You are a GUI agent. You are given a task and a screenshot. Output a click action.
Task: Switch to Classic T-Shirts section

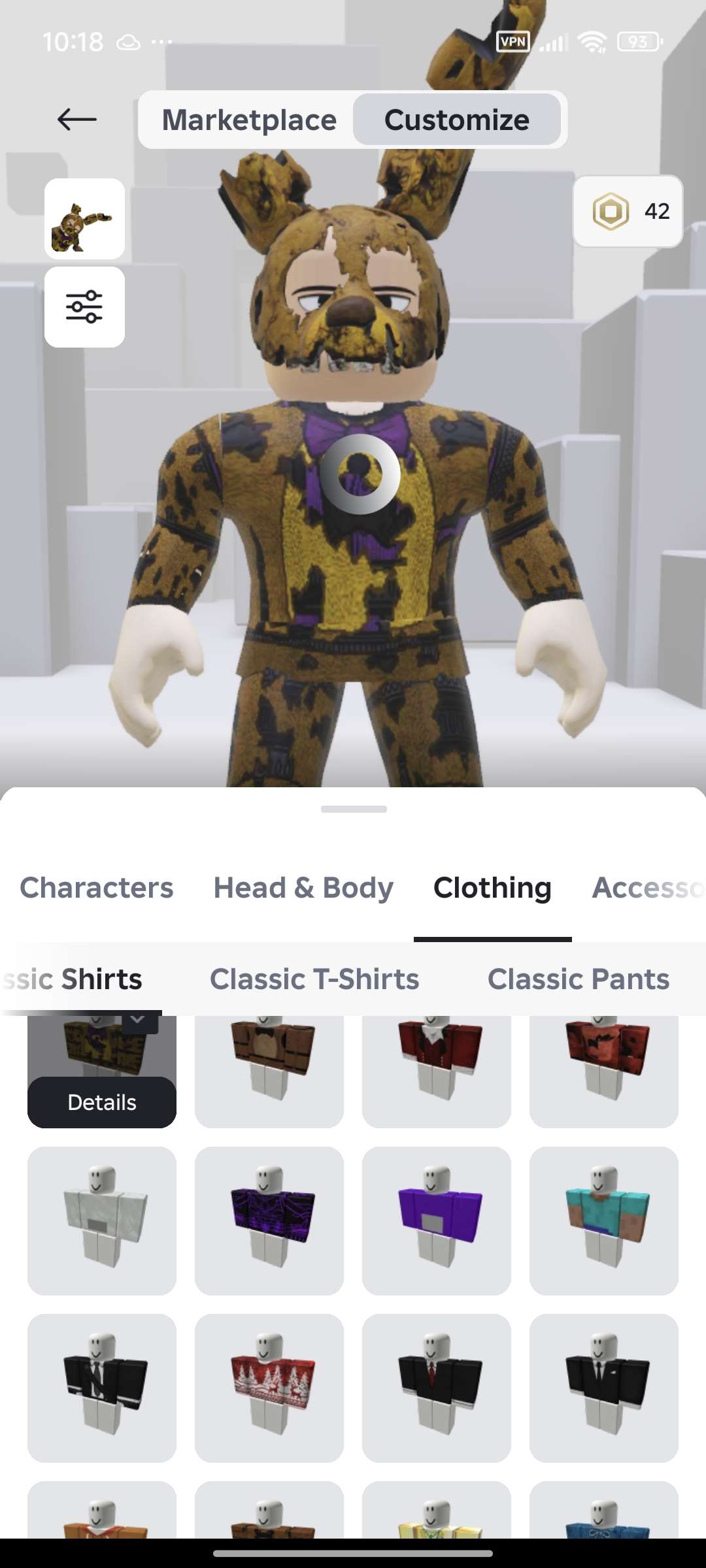314,978
